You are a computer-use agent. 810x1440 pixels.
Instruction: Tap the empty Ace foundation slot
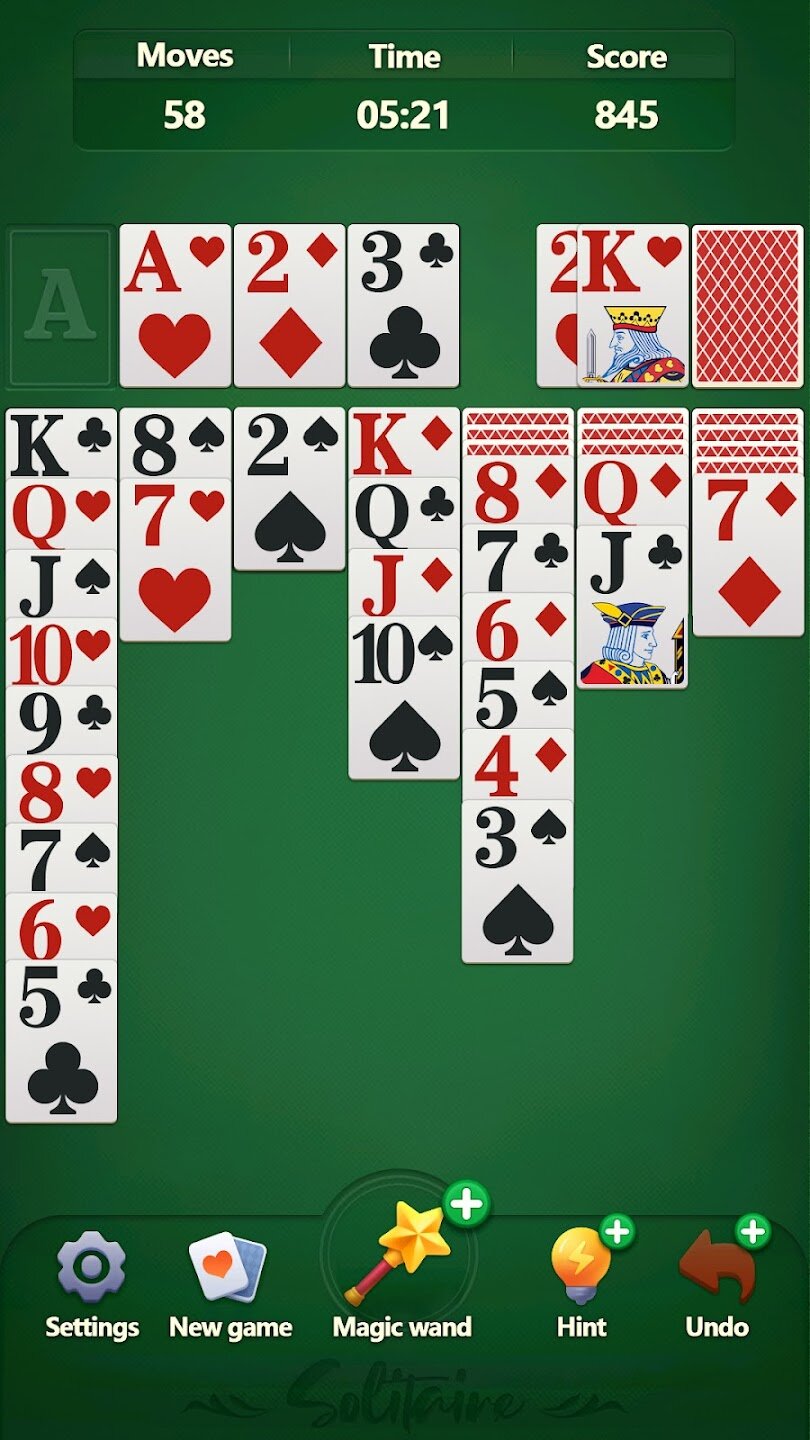(61, 305)
